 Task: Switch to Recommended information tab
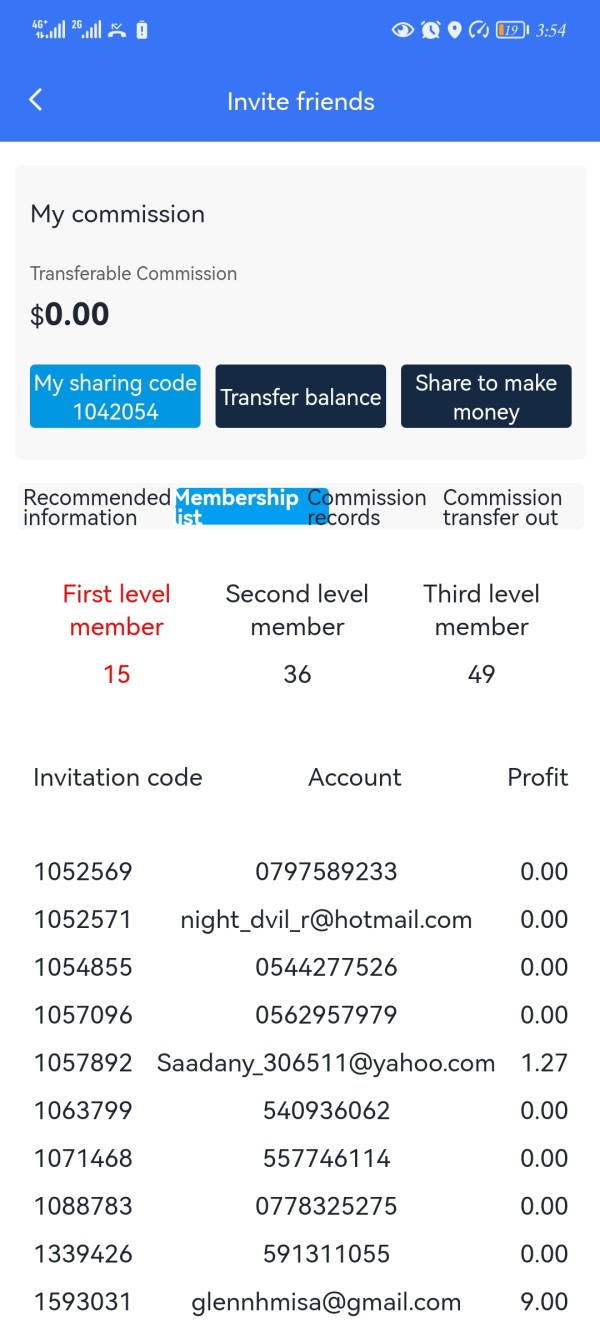coord(96,507)
